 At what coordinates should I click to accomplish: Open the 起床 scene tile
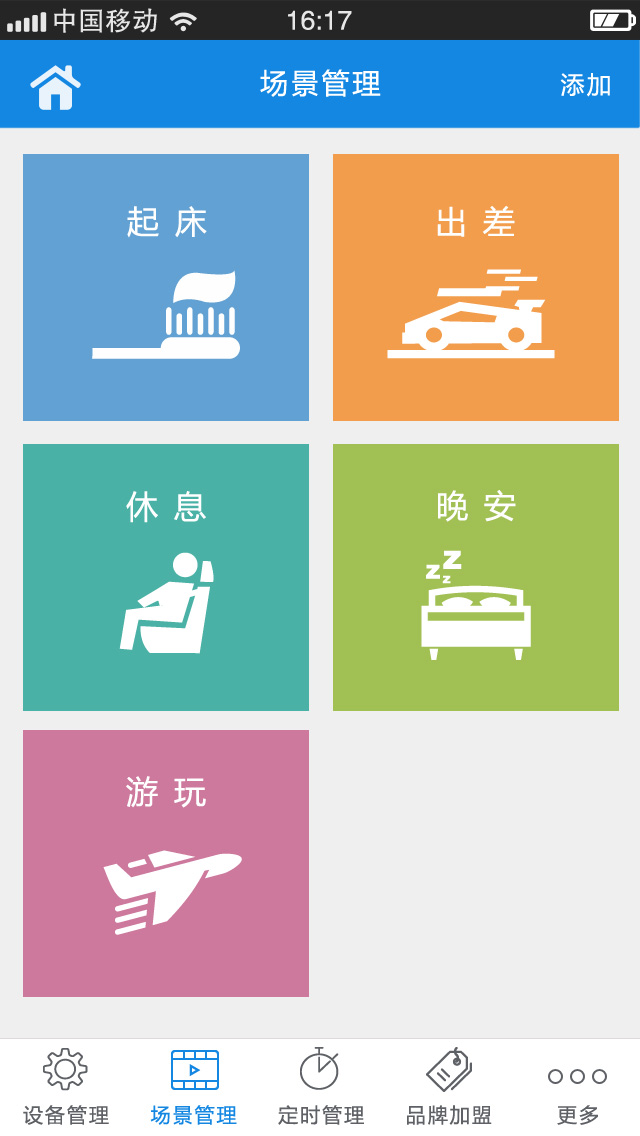click(x=166, y=287)
